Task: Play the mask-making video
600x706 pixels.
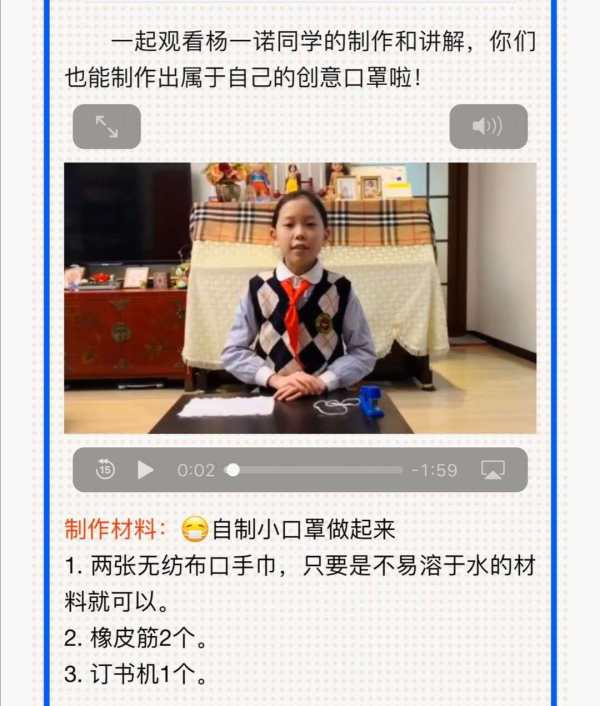Action: tap(146, 469)
